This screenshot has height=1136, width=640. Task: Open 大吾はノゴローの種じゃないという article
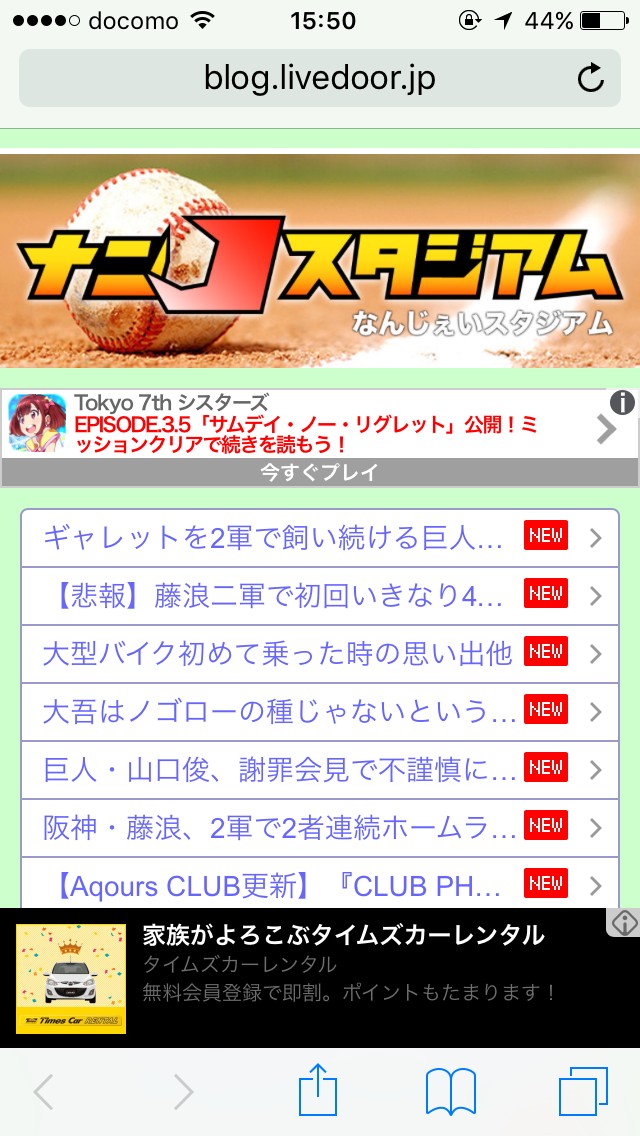[x=320, y=712]
